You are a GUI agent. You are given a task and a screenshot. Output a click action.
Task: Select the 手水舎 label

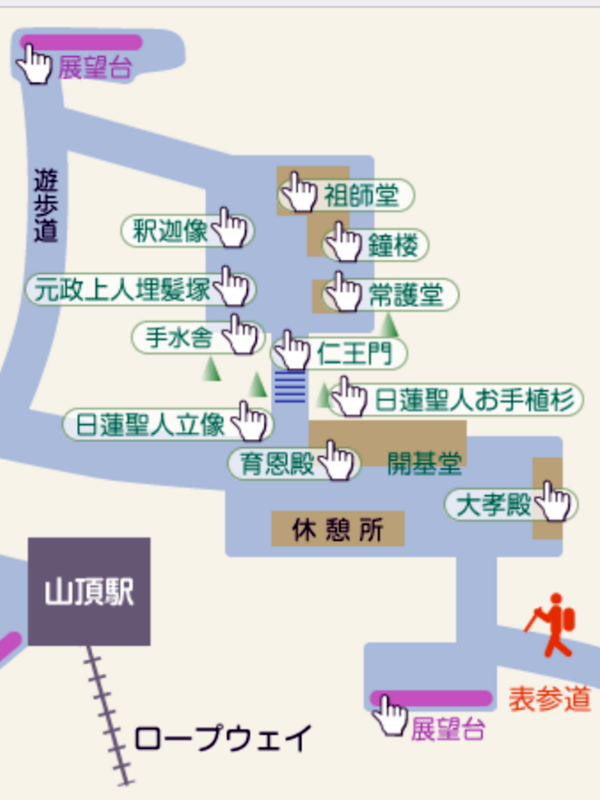[179, 338]
